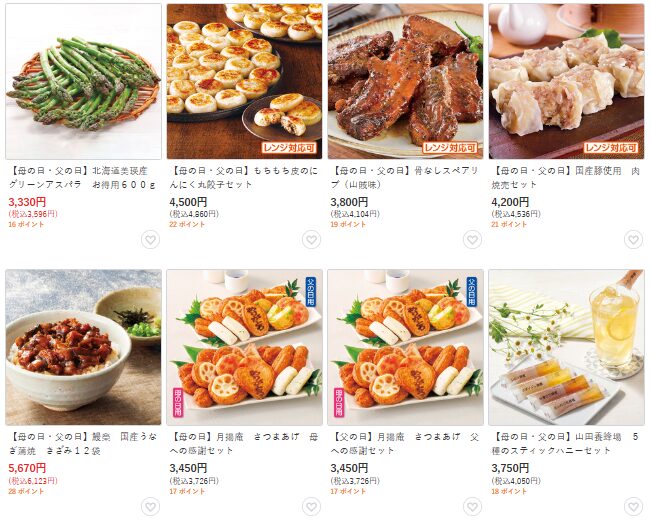Viewport: 651px width, 525px height.
Task: Favorite the stick honey set
Action: coord(633,506)
